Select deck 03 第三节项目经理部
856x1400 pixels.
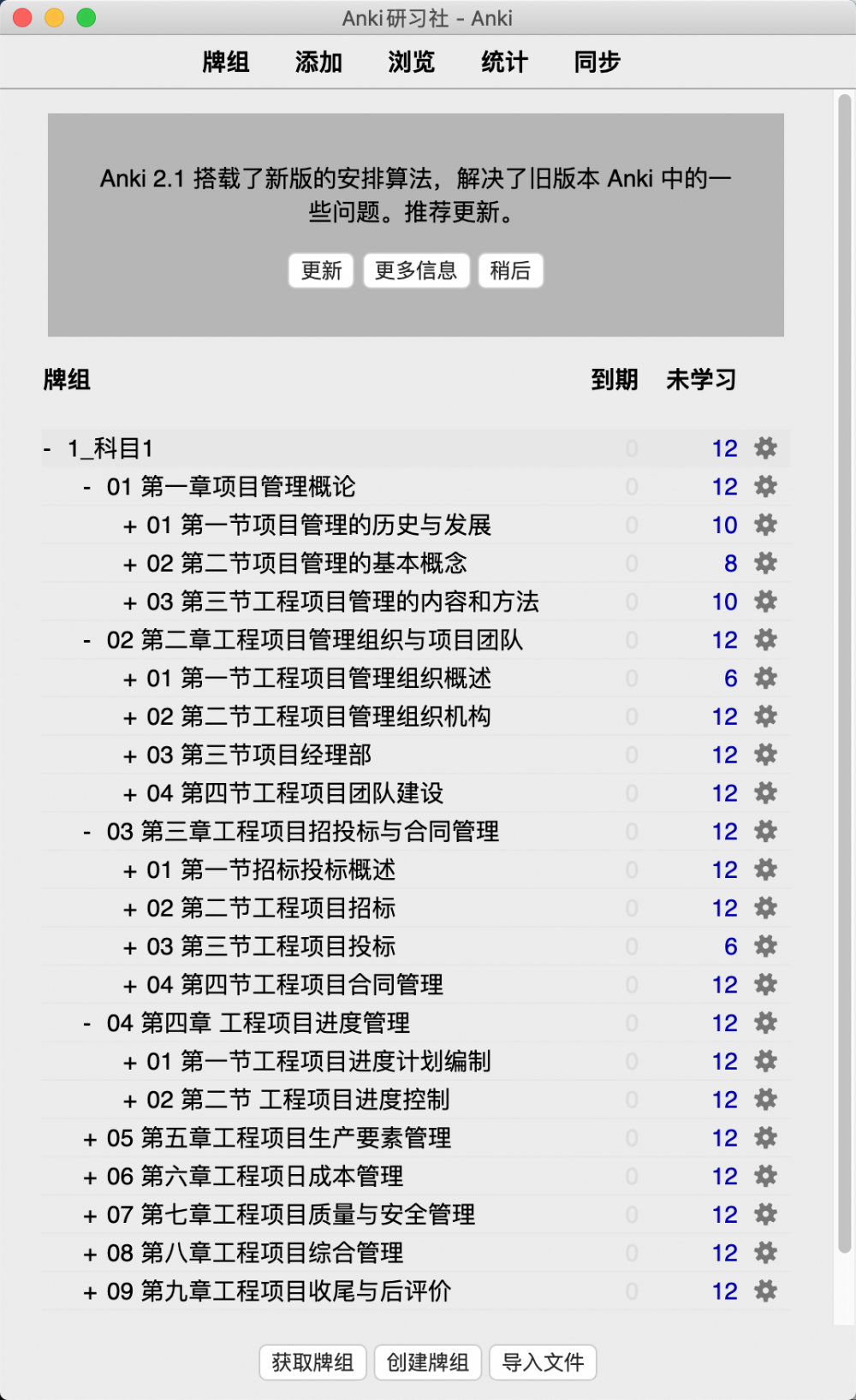[x=259, y=755]
